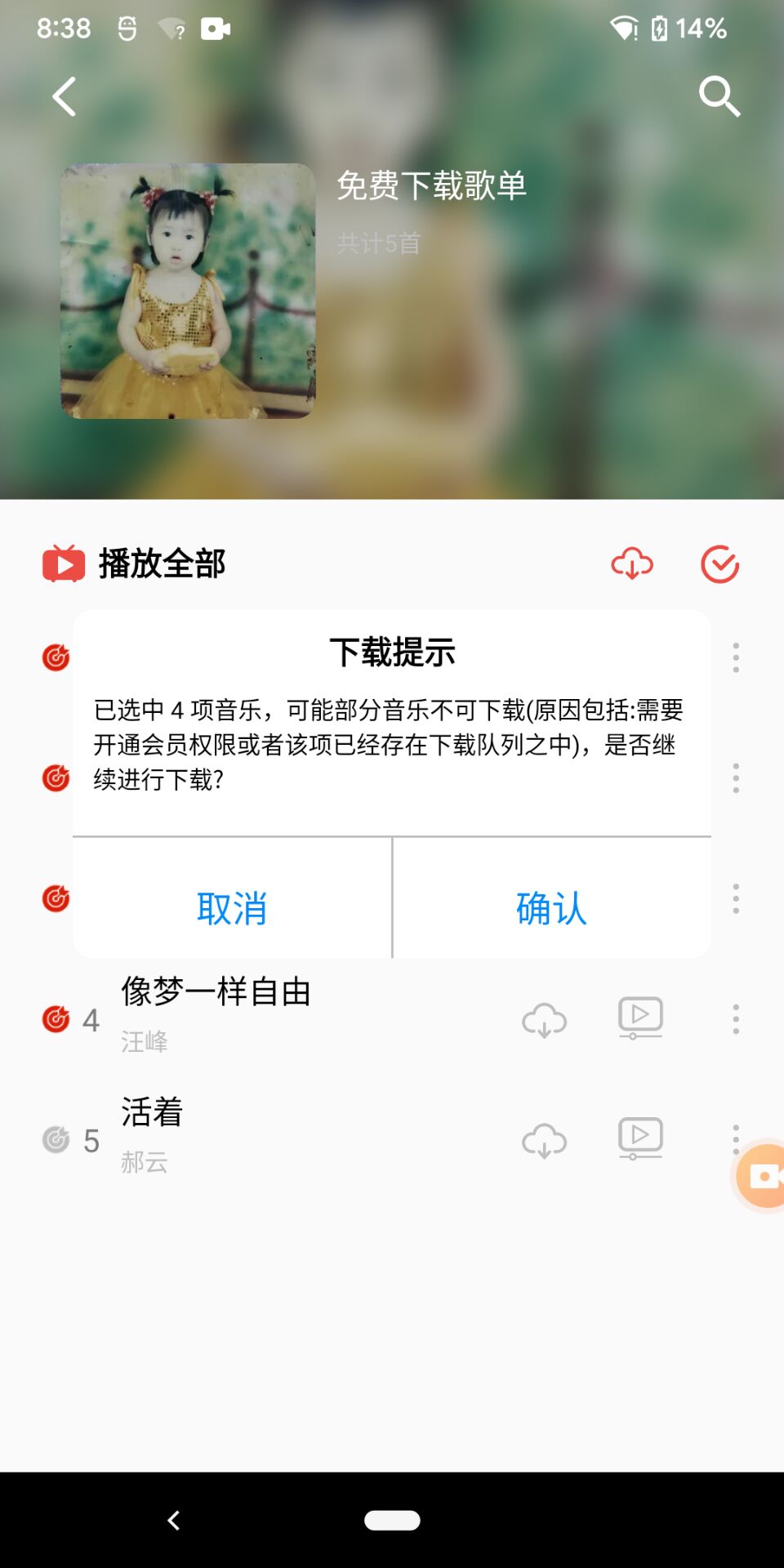
Task: Download 像梦一样自由 via its cloud icon
Action: [x=544, y=1019]
